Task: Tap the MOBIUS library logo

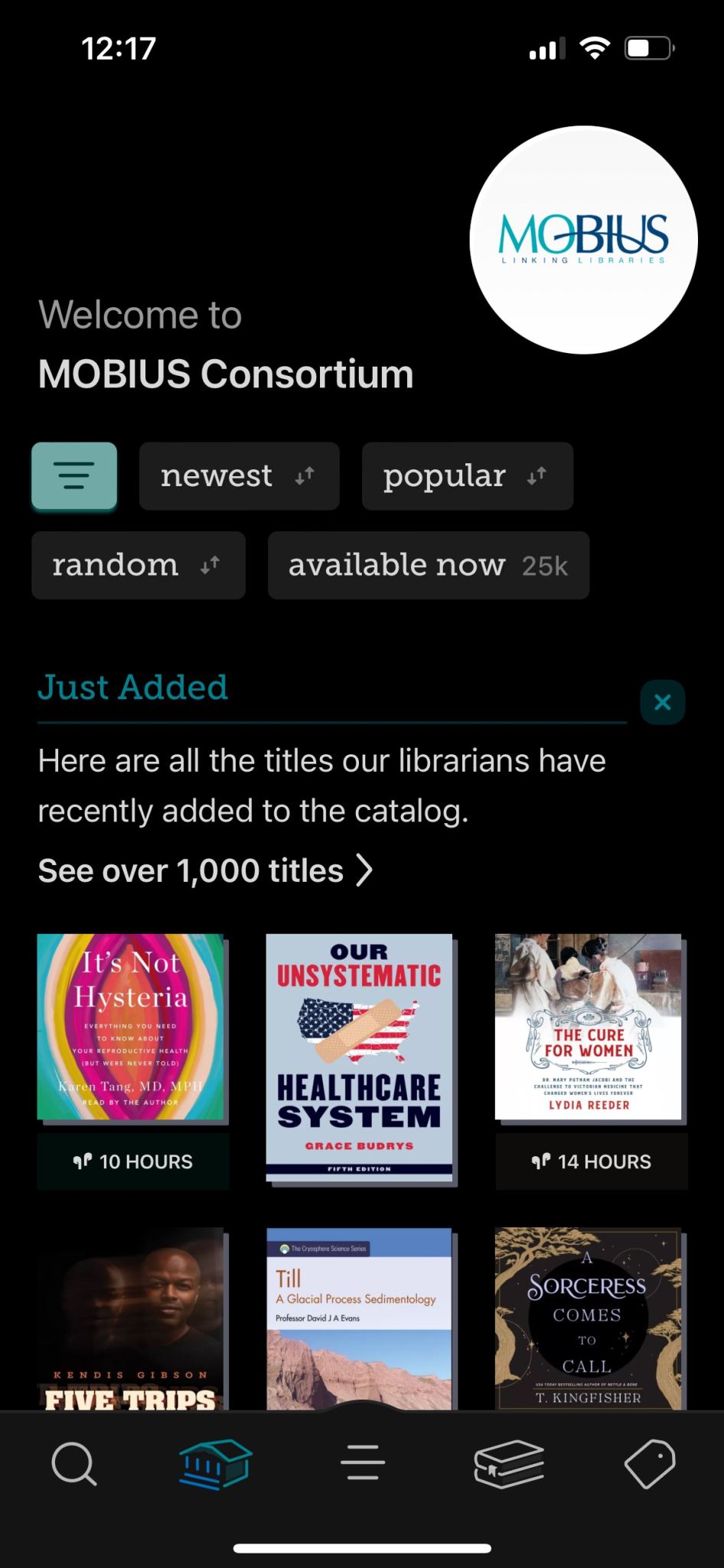Action: click(x=583, y=240)
